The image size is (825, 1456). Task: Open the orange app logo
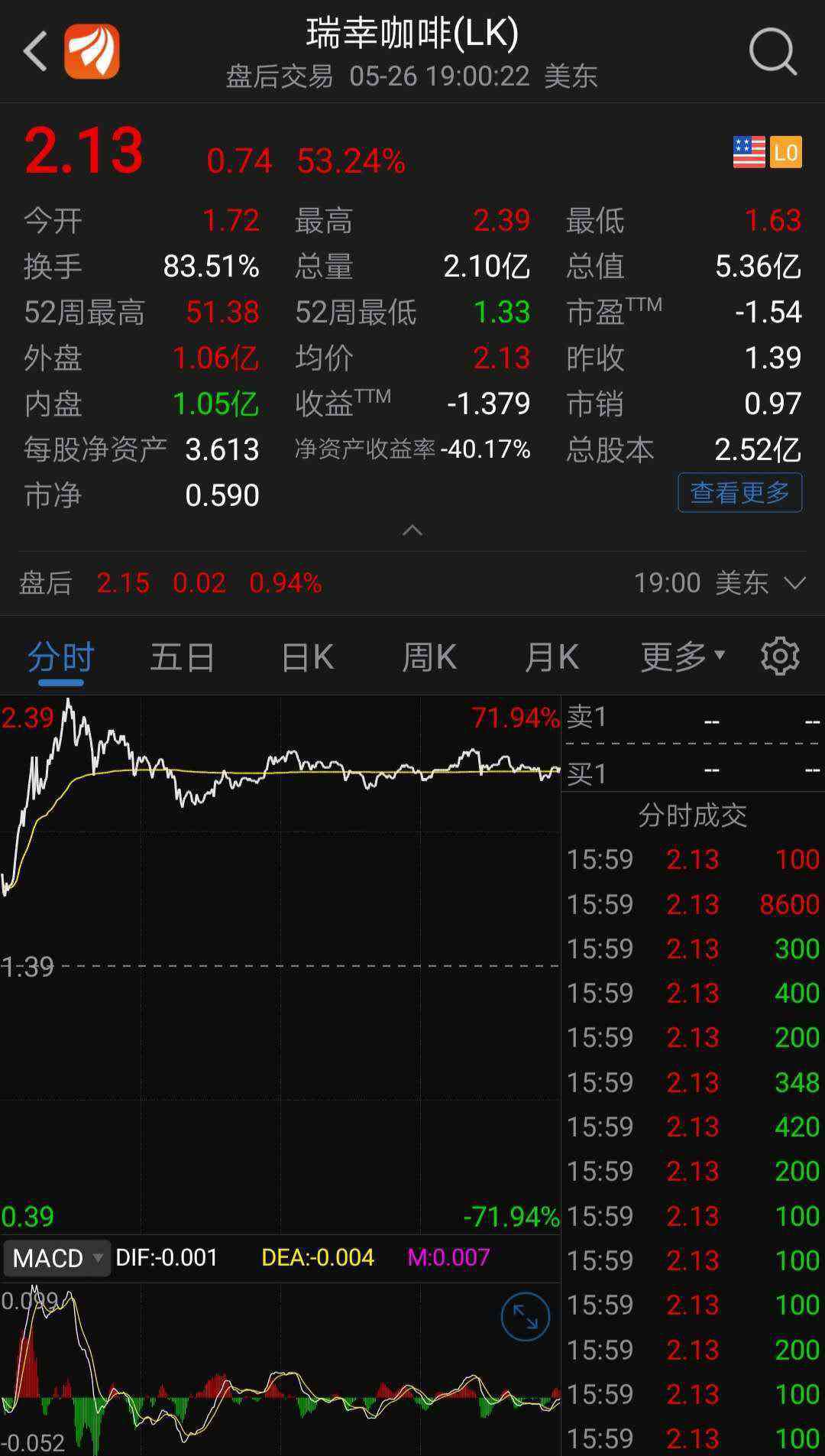[x=92, y=52]
